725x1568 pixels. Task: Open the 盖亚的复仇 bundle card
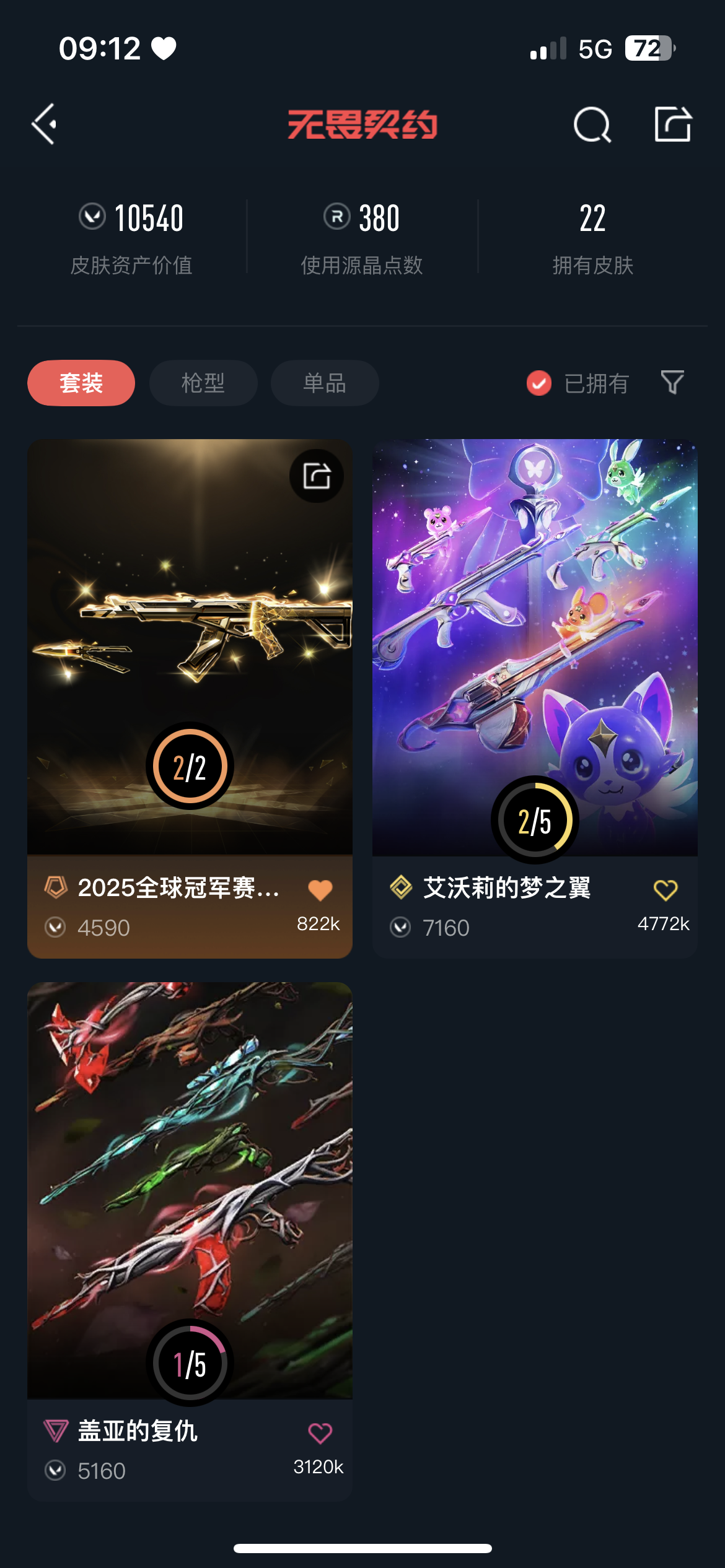click(x=190, y=1189)
